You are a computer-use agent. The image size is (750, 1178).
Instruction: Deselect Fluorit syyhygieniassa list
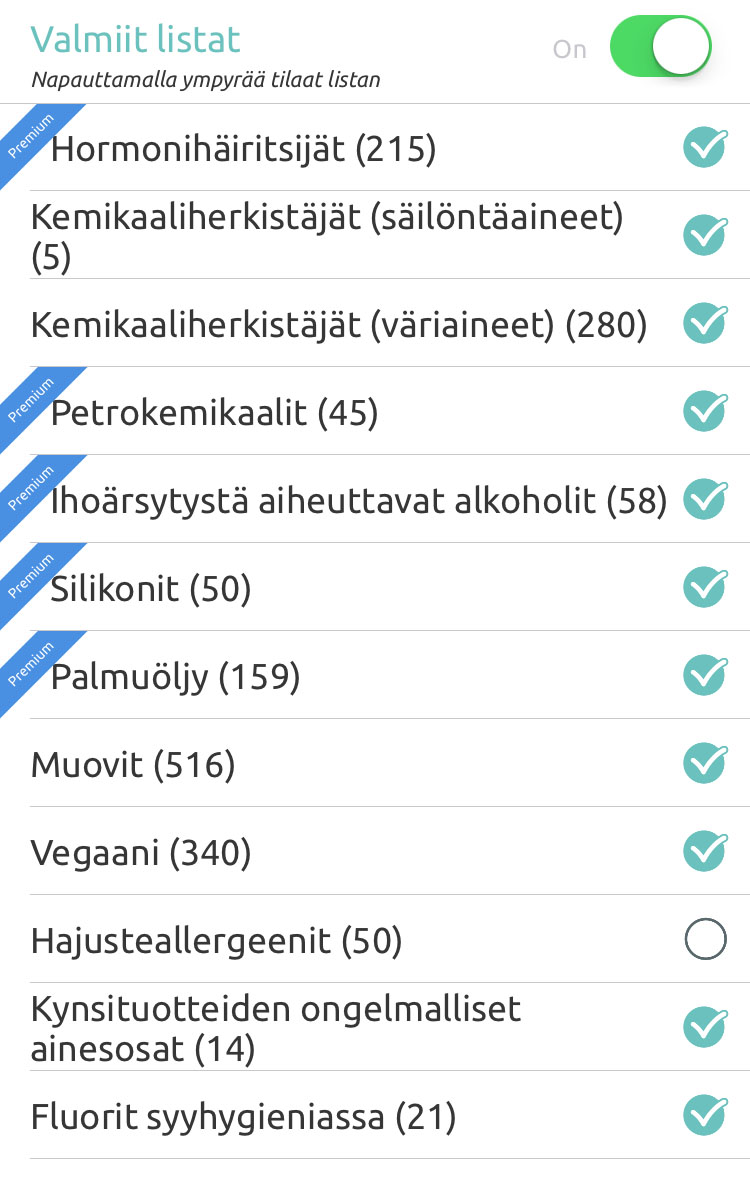tap(705, 1115)
